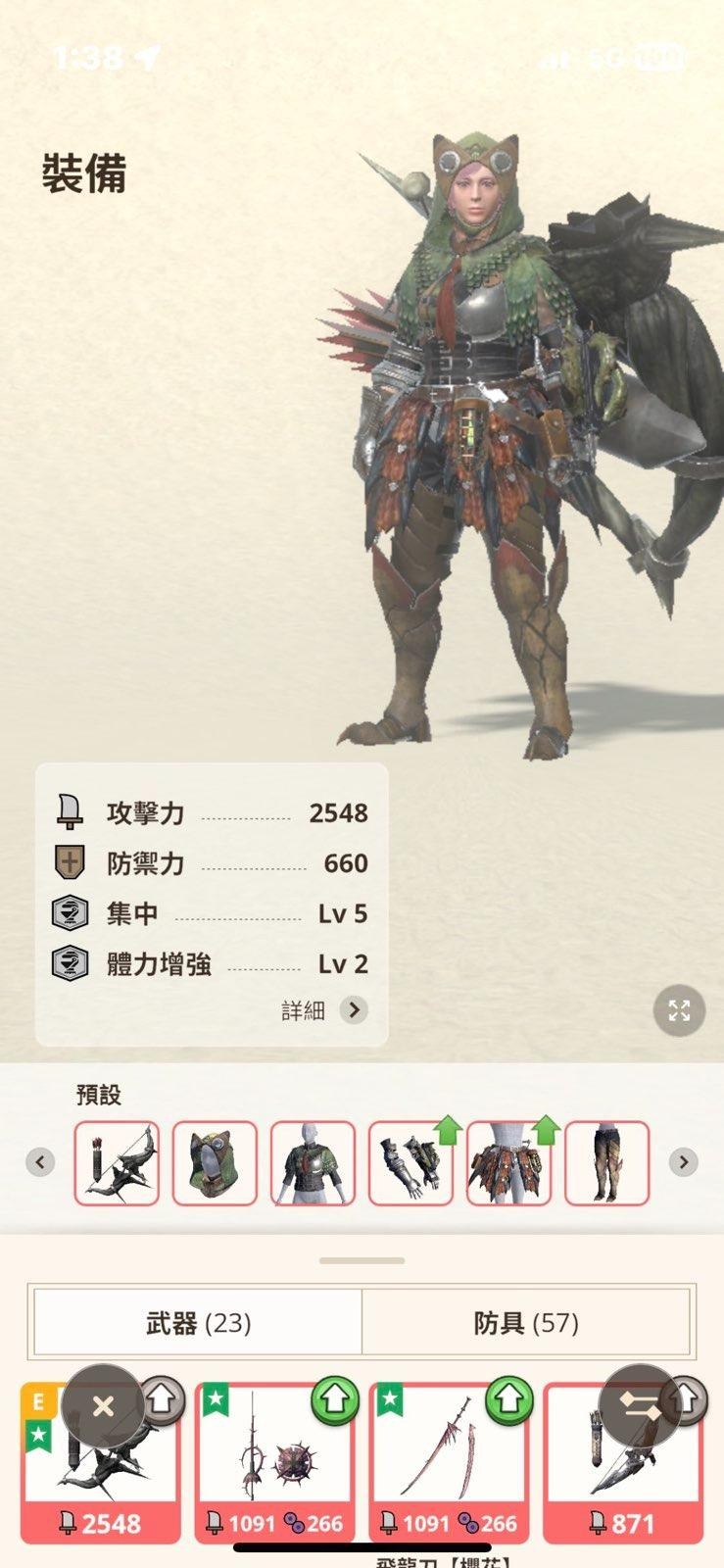Open the 詳細 stats detail arrow
This screenshot has height=1568, width=724.
click(354, 1009)
